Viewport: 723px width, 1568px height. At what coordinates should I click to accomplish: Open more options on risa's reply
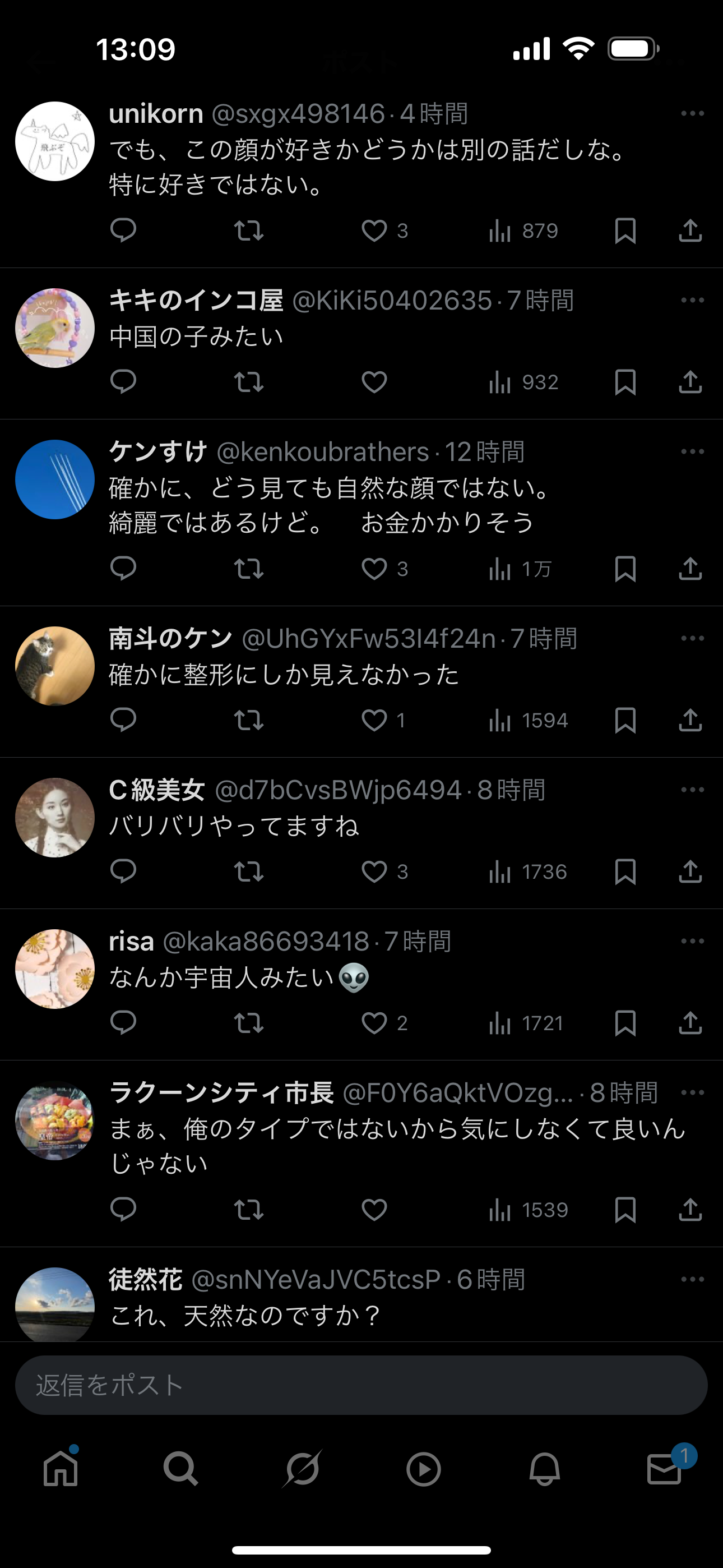coord(692,941)
